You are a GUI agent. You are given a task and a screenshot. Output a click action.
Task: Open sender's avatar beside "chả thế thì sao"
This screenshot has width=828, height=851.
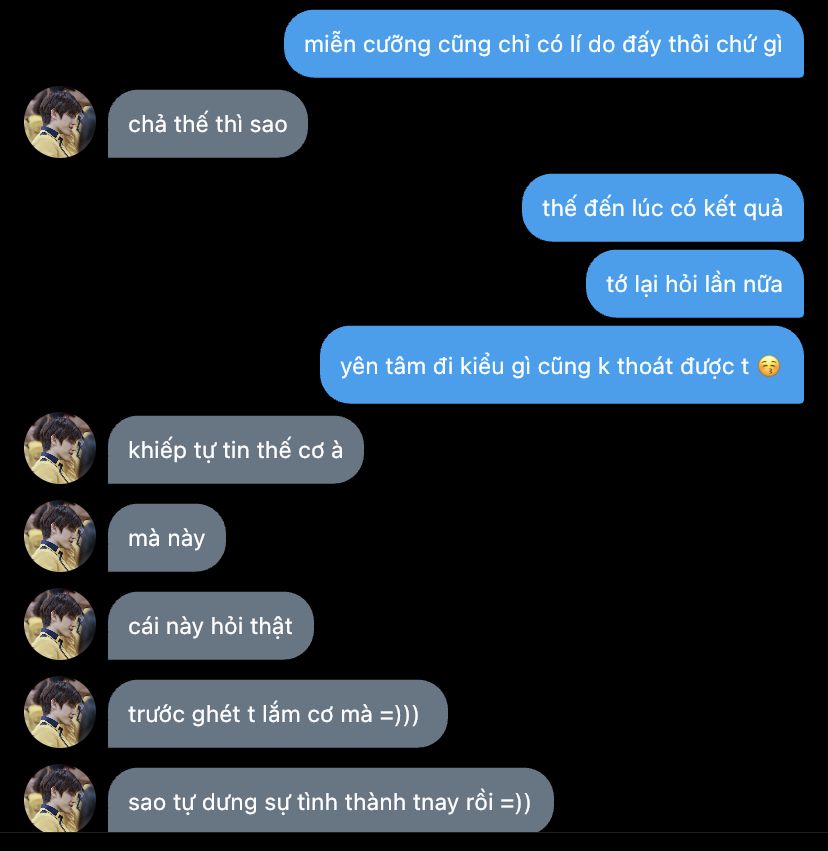click(x=59, y=123)
